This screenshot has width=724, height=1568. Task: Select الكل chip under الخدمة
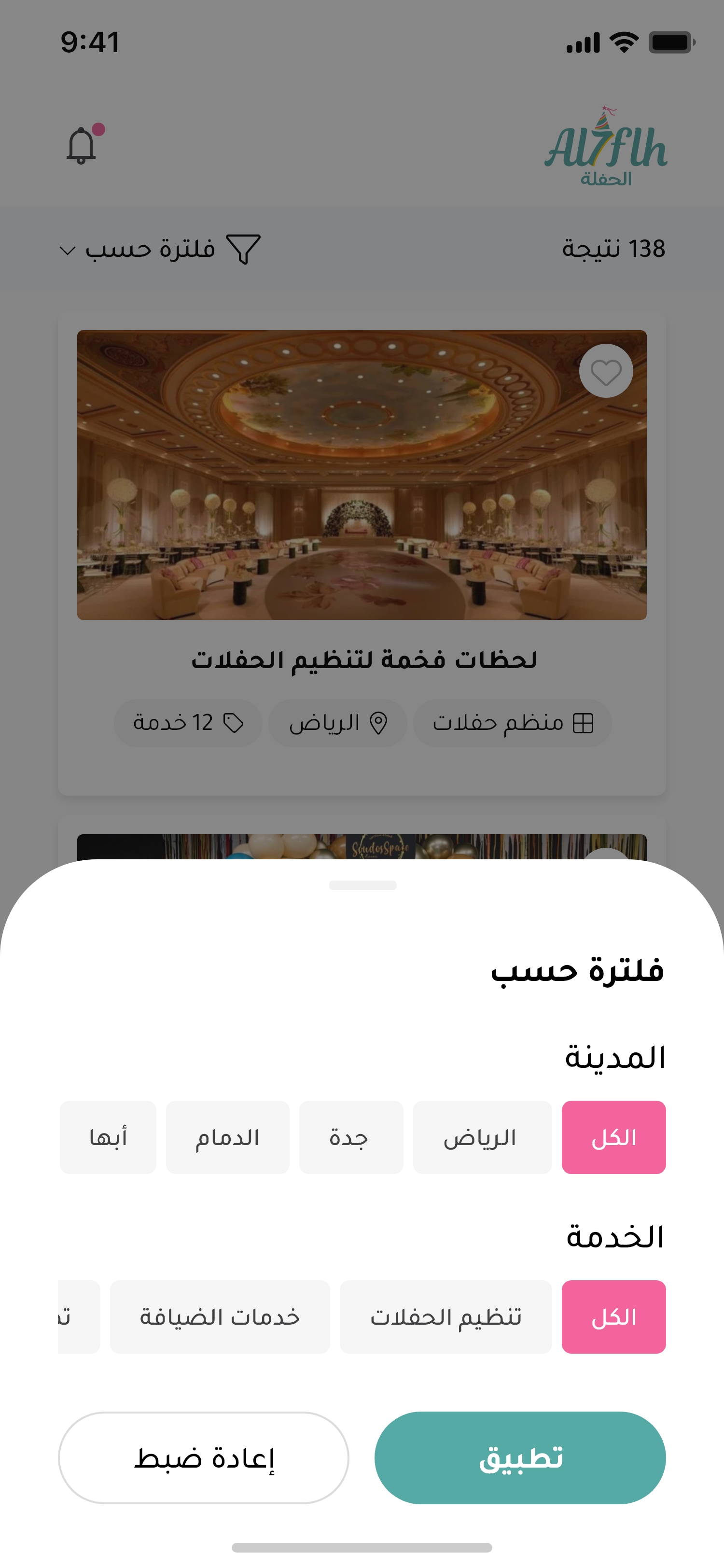click(x=613, y=1316)
